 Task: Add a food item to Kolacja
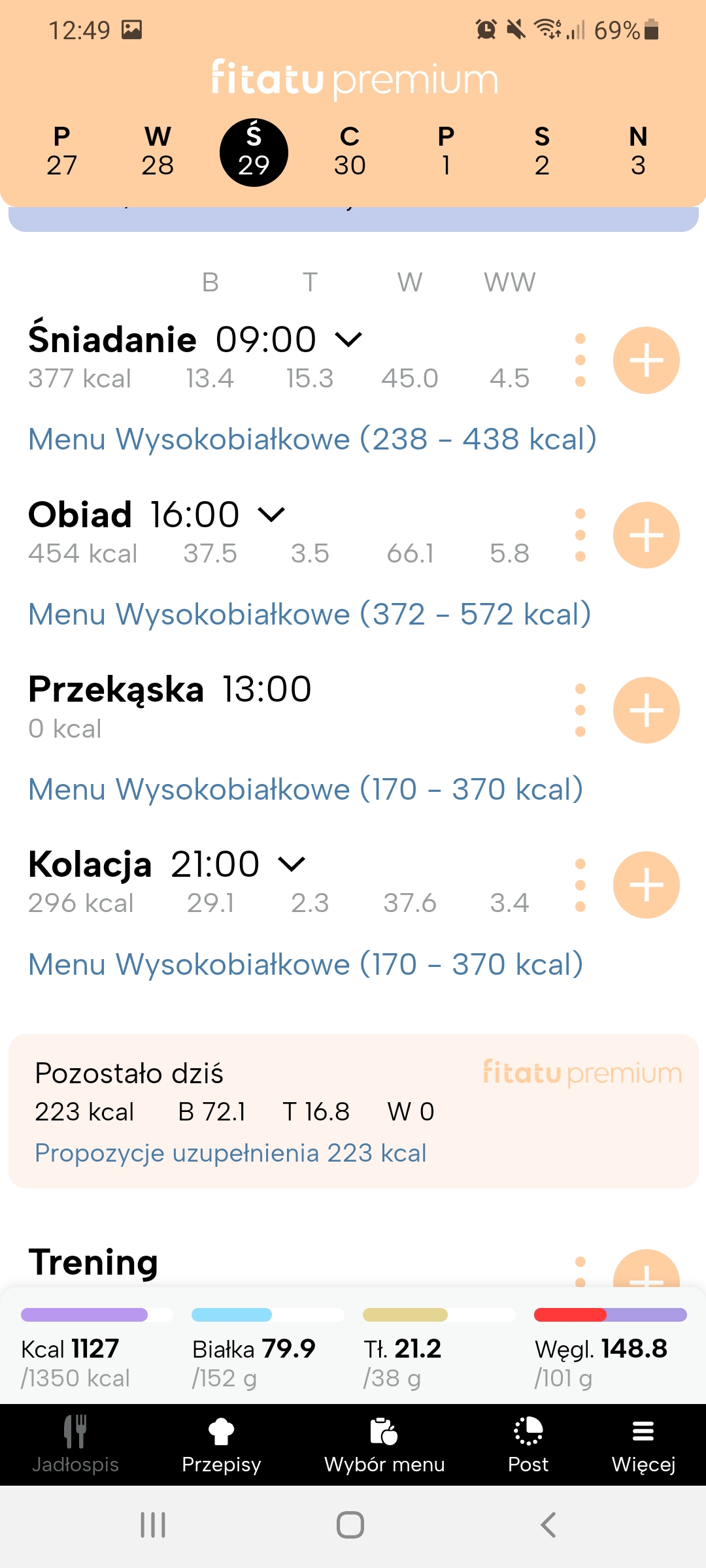[646, 885]
